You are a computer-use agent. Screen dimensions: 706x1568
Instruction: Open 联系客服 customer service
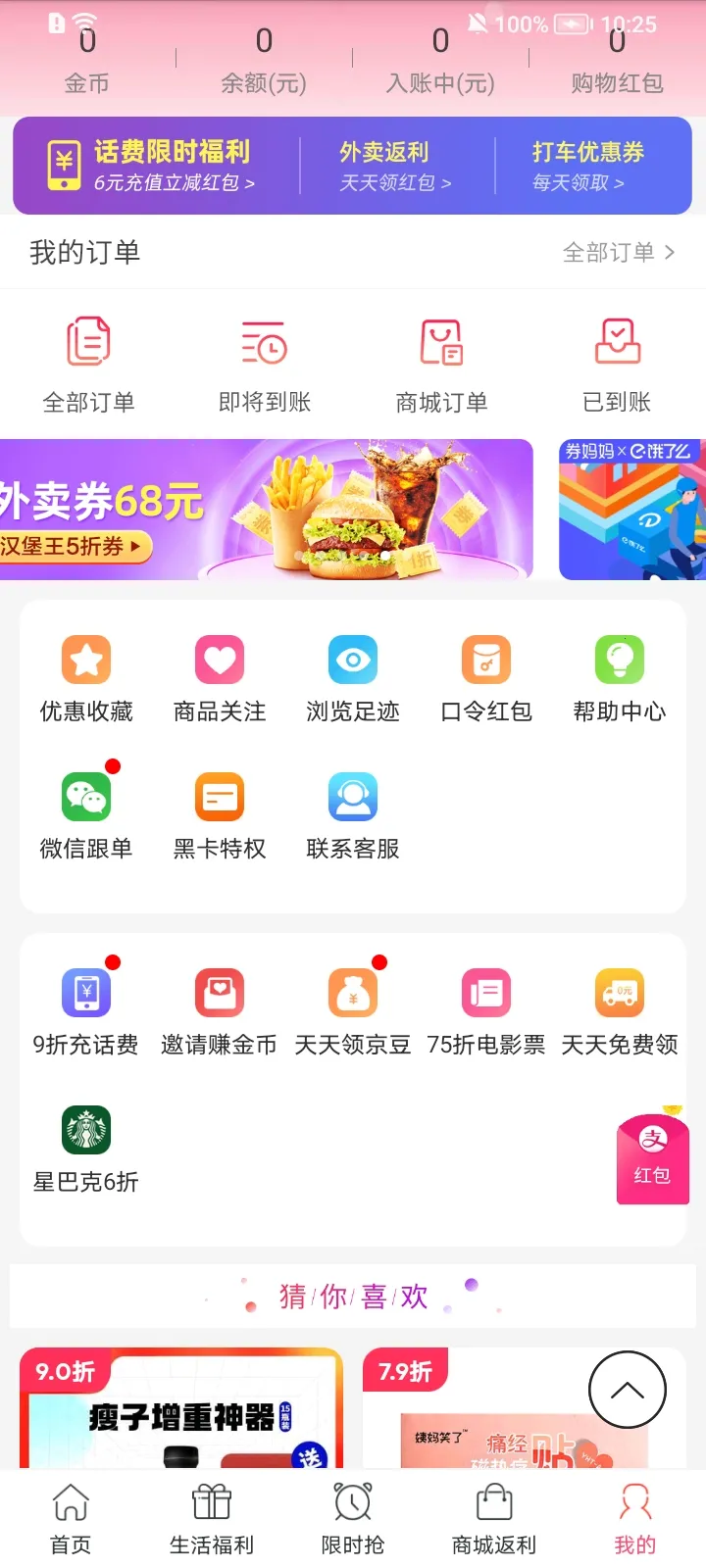click(353, 811)
